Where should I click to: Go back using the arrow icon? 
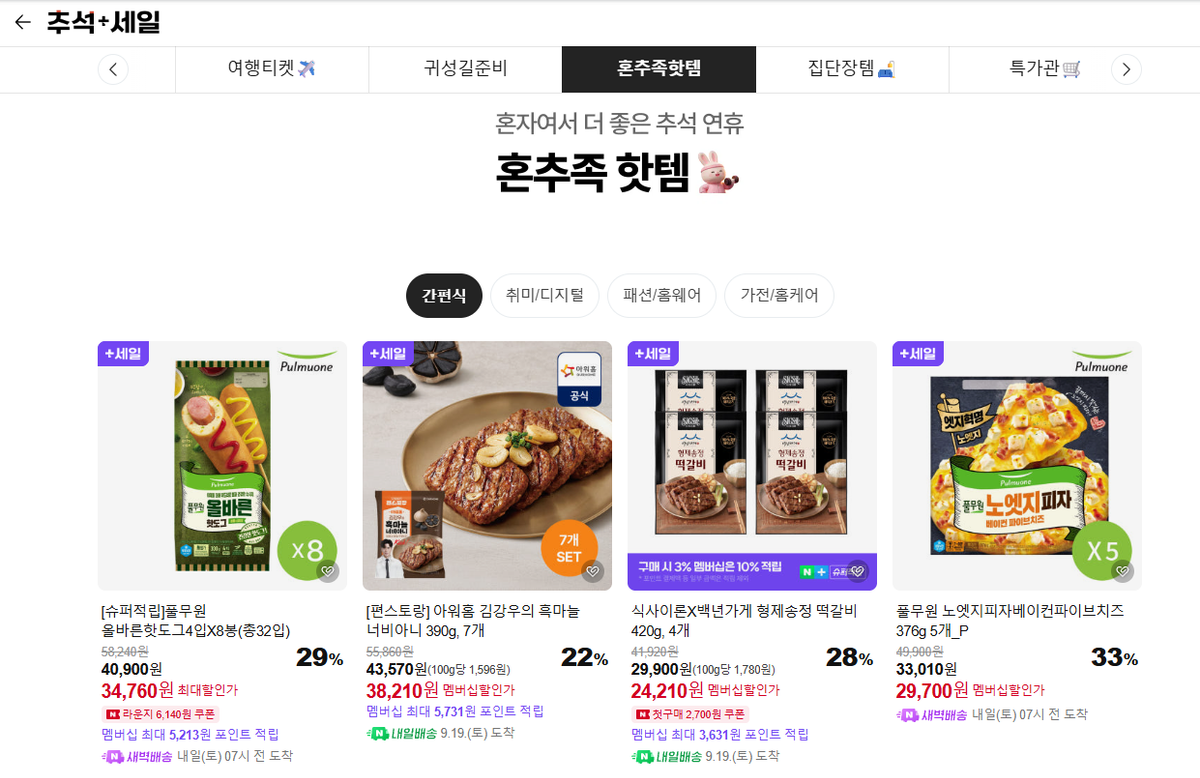point(22,22)
